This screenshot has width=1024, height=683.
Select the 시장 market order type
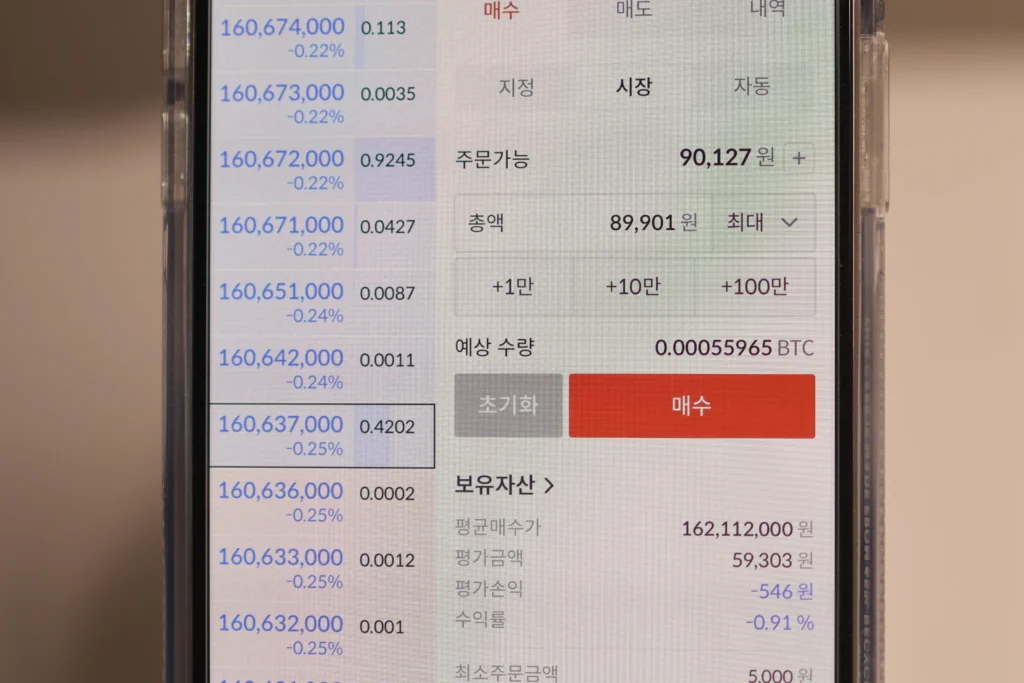pos(634,88)
